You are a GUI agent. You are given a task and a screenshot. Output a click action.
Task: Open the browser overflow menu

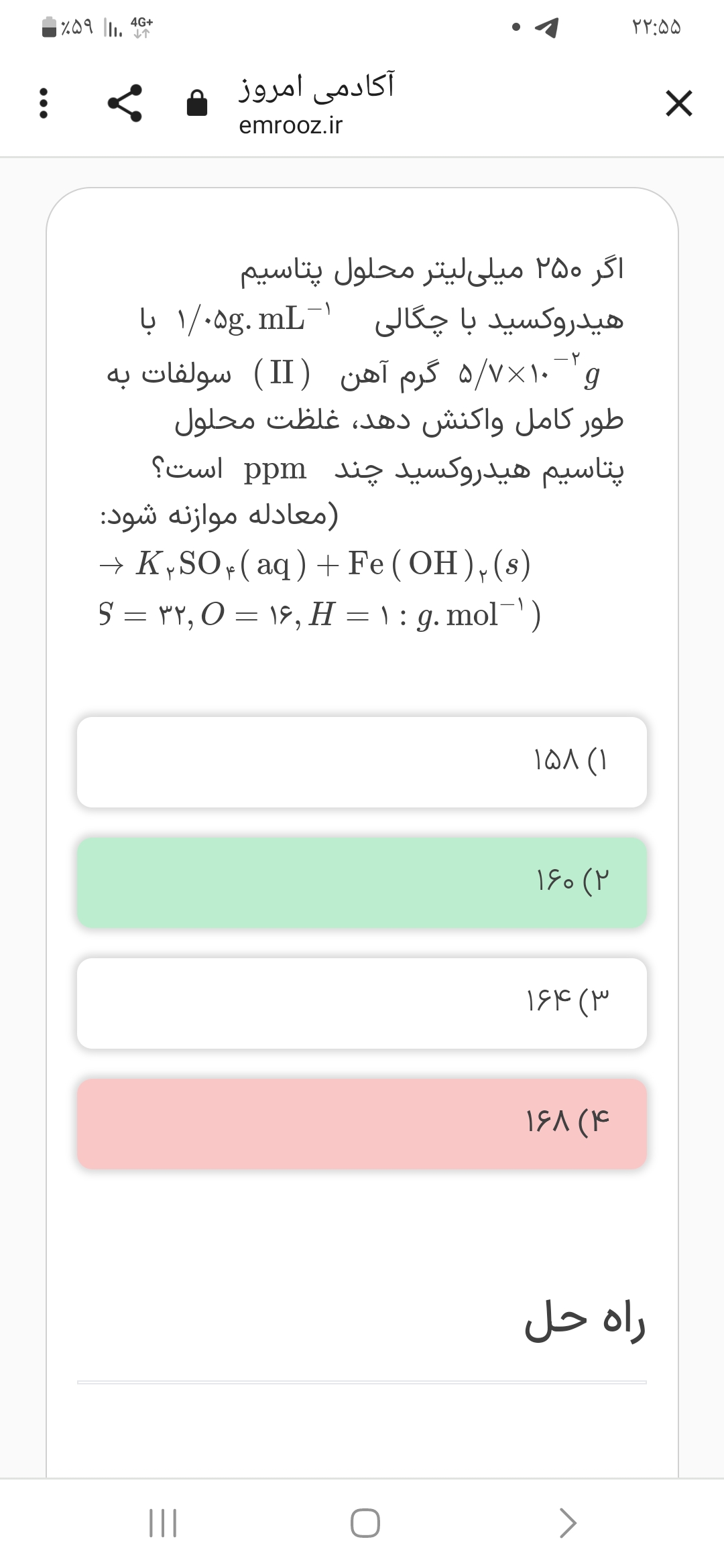(x=44, y=104)
